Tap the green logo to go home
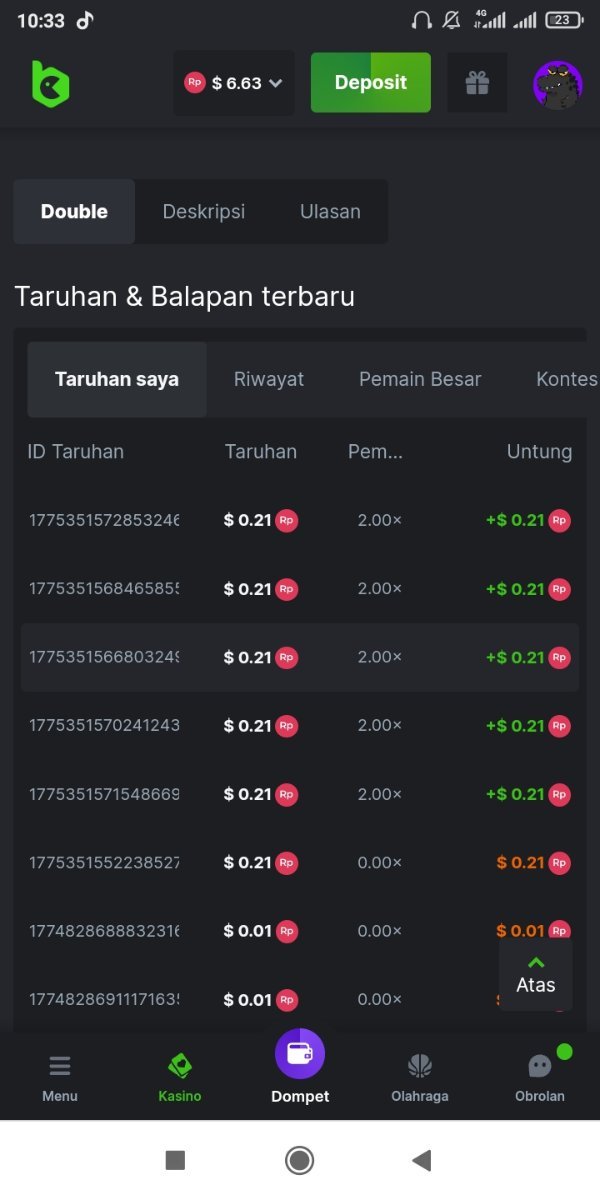 point(50,84)
